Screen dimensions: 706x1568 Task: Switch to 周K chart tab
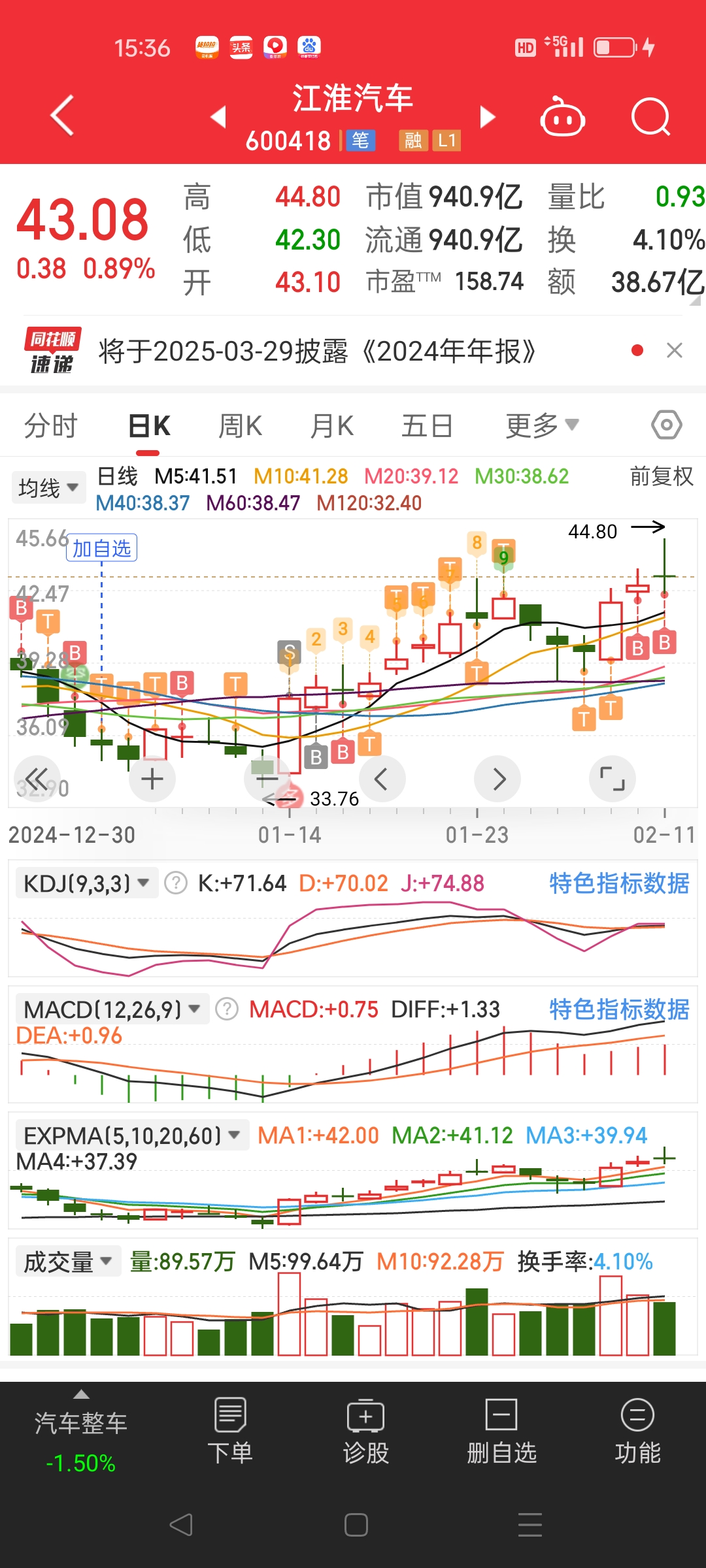[x=240, y=426]
